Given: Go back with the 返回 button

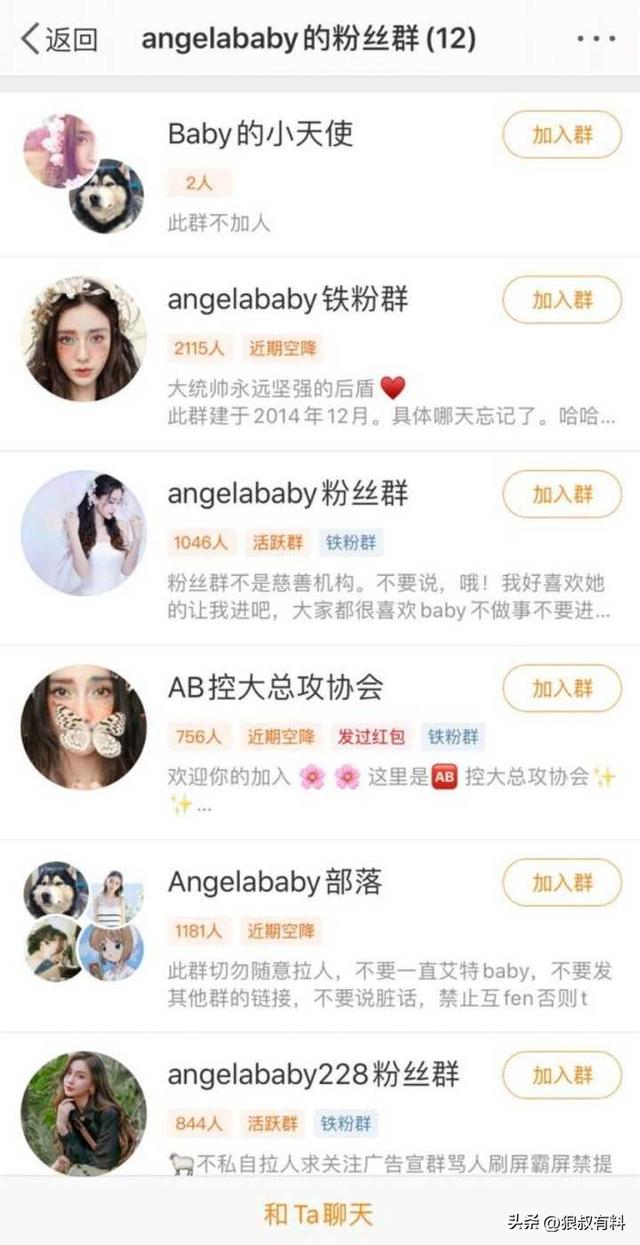Looking at the screenshot, I should pyautogui.click(x=58, y=39).
